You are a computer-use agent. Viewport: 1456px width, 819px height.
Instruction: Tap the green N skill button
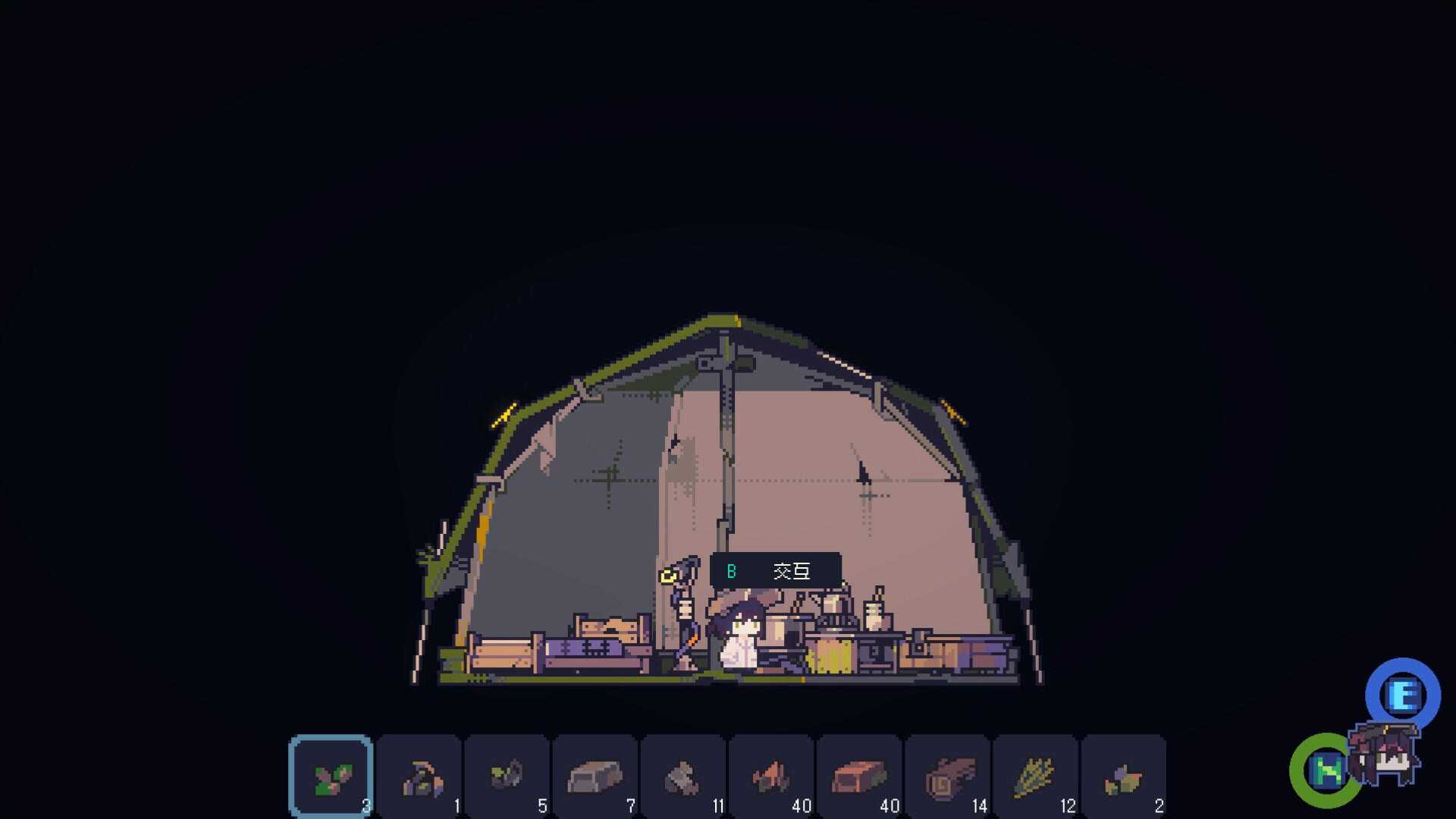pos(1325,771)
